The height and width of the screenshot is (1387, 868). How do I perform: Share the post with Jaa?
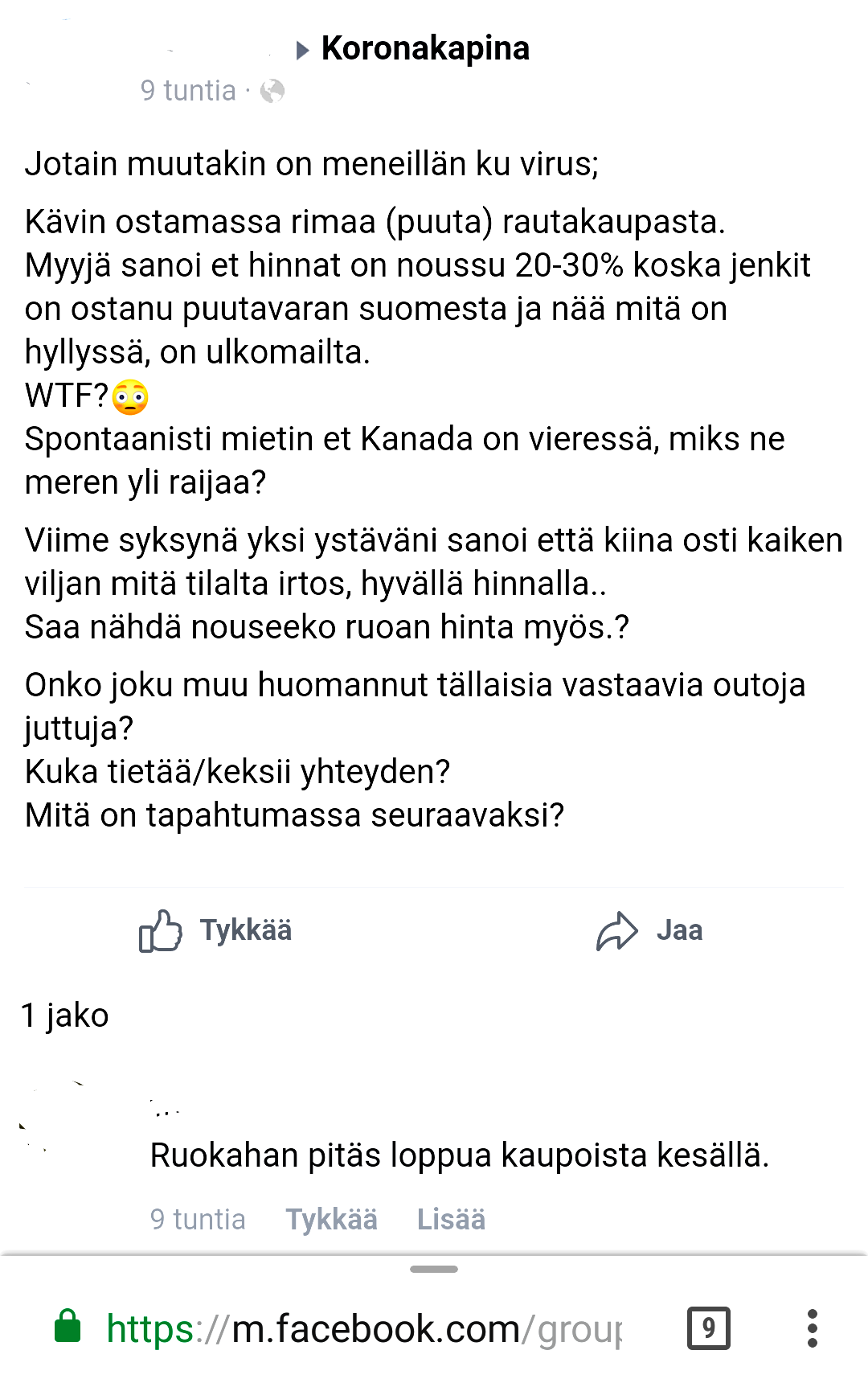(649, 930)
